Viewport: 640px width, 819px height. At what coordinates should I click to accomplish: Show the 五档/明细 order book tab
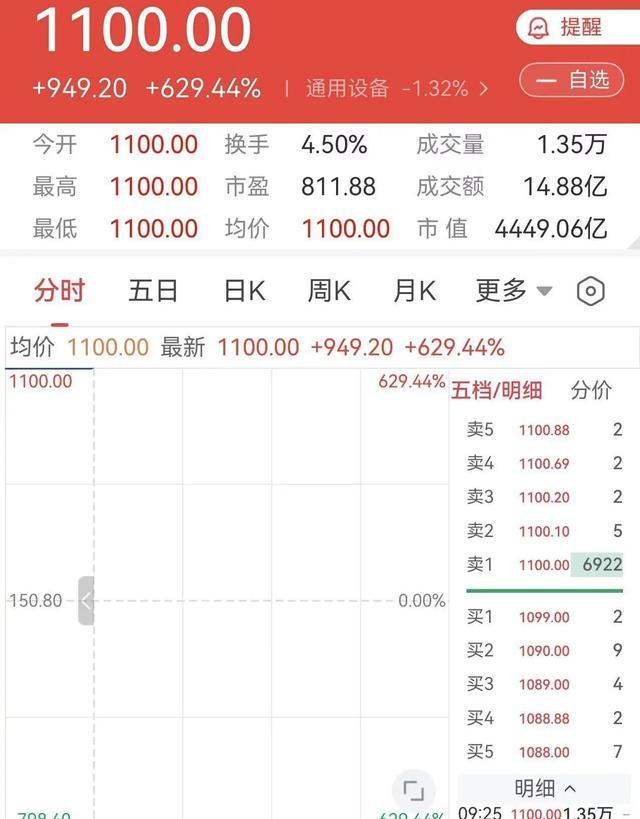(x=496, y=390)
